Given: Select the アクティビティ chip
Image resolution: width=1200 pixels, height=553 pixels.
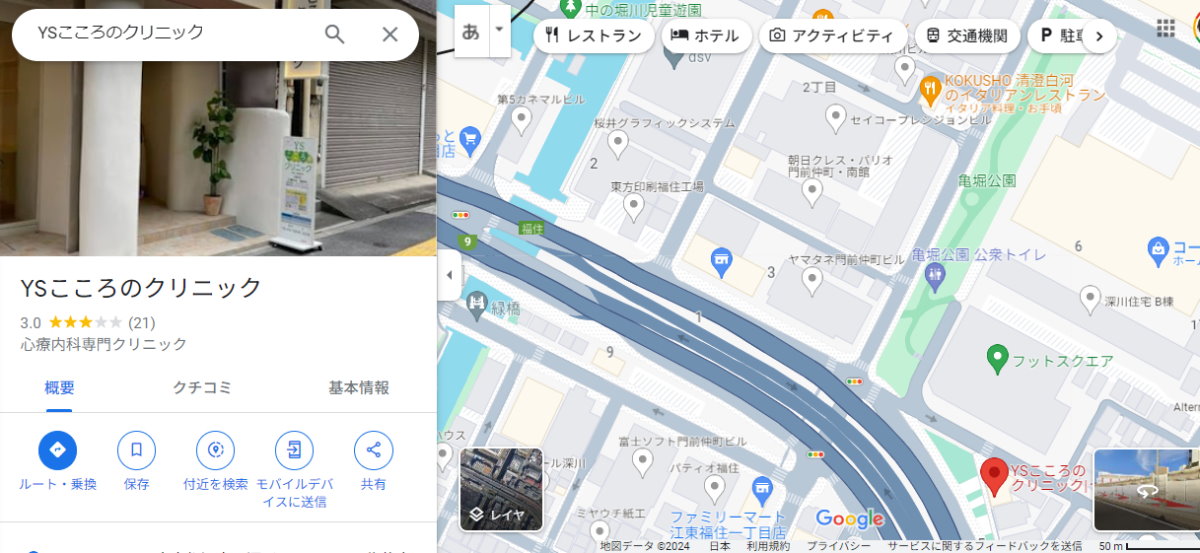Looking at the screenshot, I should (x=832, y=36).
